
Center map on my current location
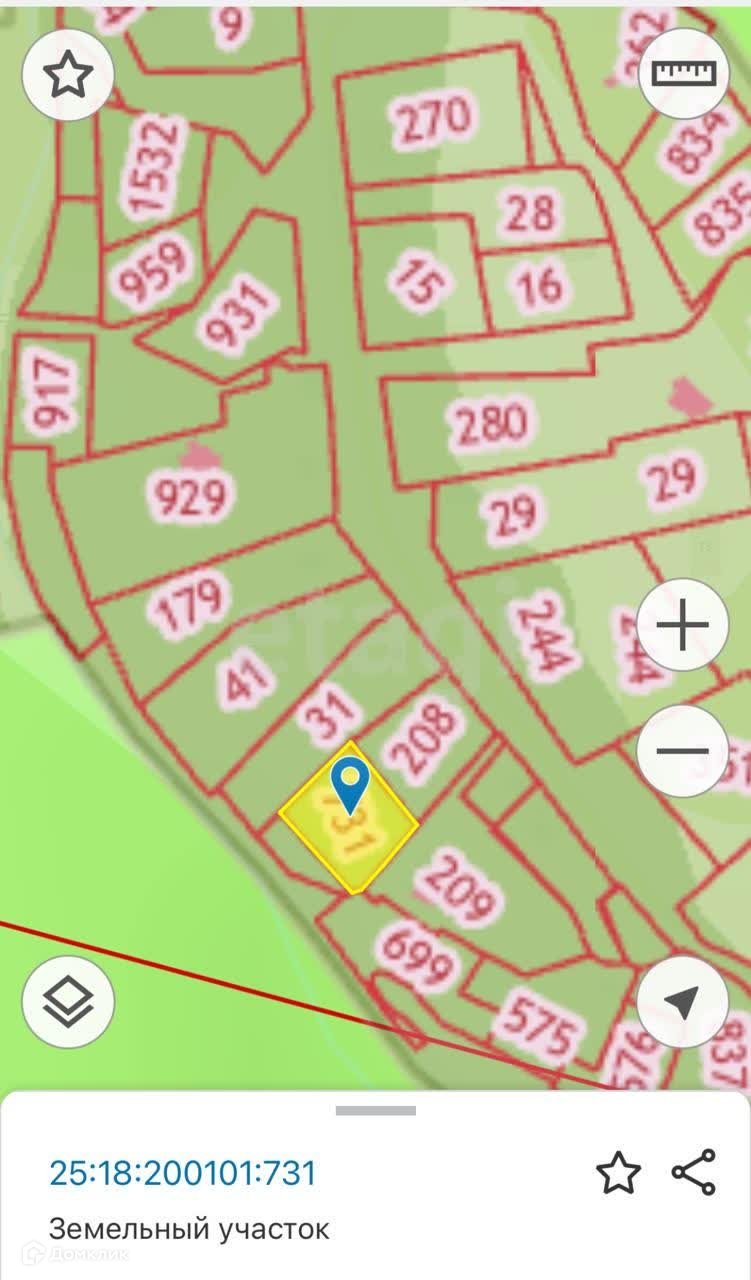[x=684, y=1002]
